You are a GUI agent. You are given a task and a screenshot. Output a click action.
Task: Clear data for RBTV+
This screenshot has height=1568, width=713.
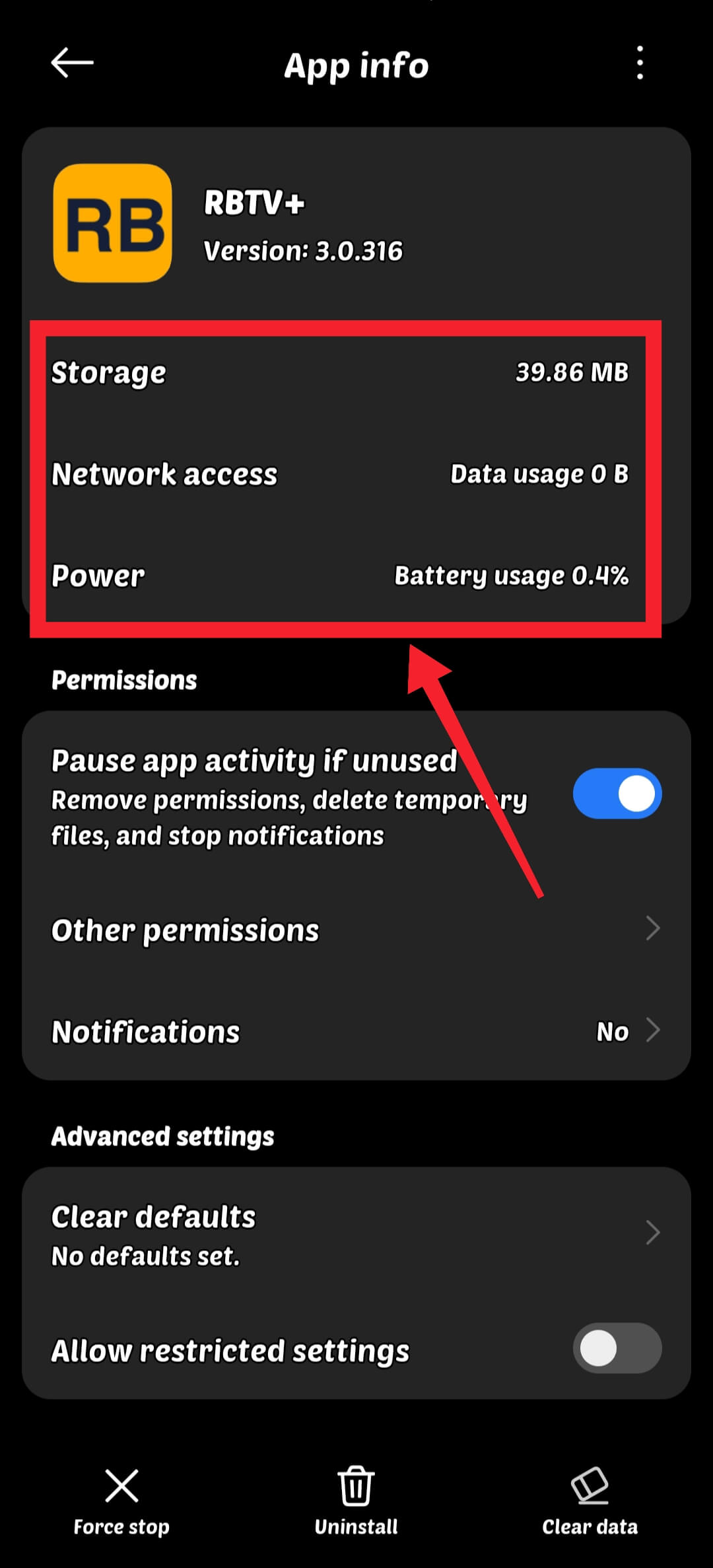[x=590, y=1499]
